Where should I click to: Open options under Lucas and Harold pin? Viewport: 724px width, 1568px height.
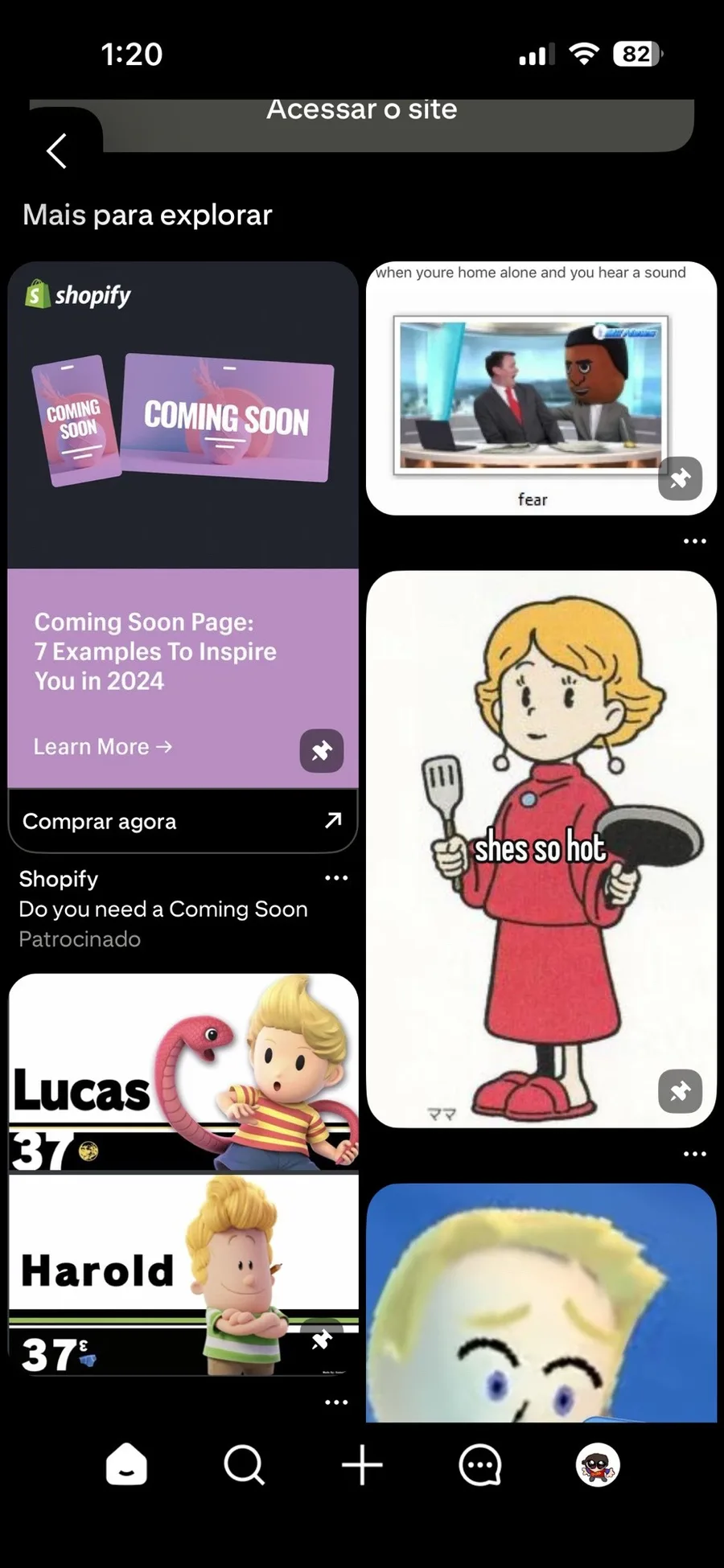[x=336, y=1402]
